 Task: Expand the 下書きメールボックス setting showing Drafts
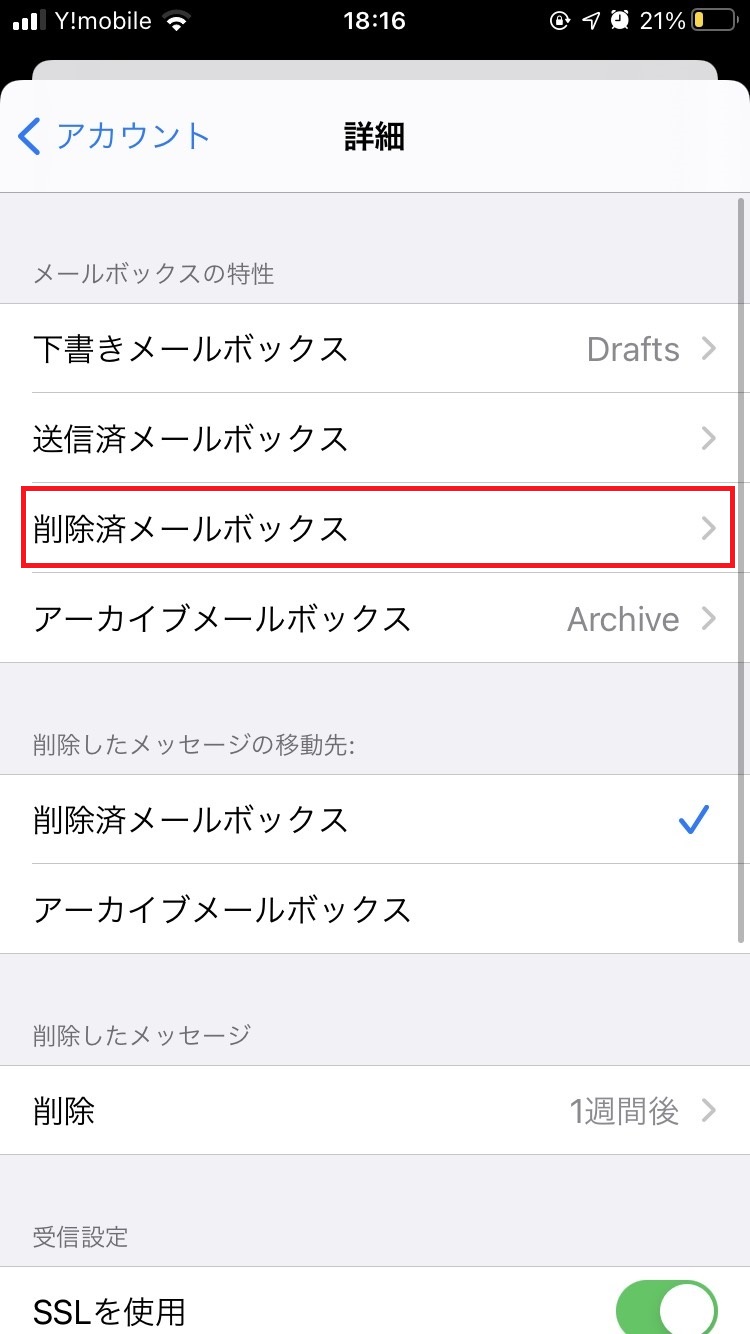coord(375,349)
